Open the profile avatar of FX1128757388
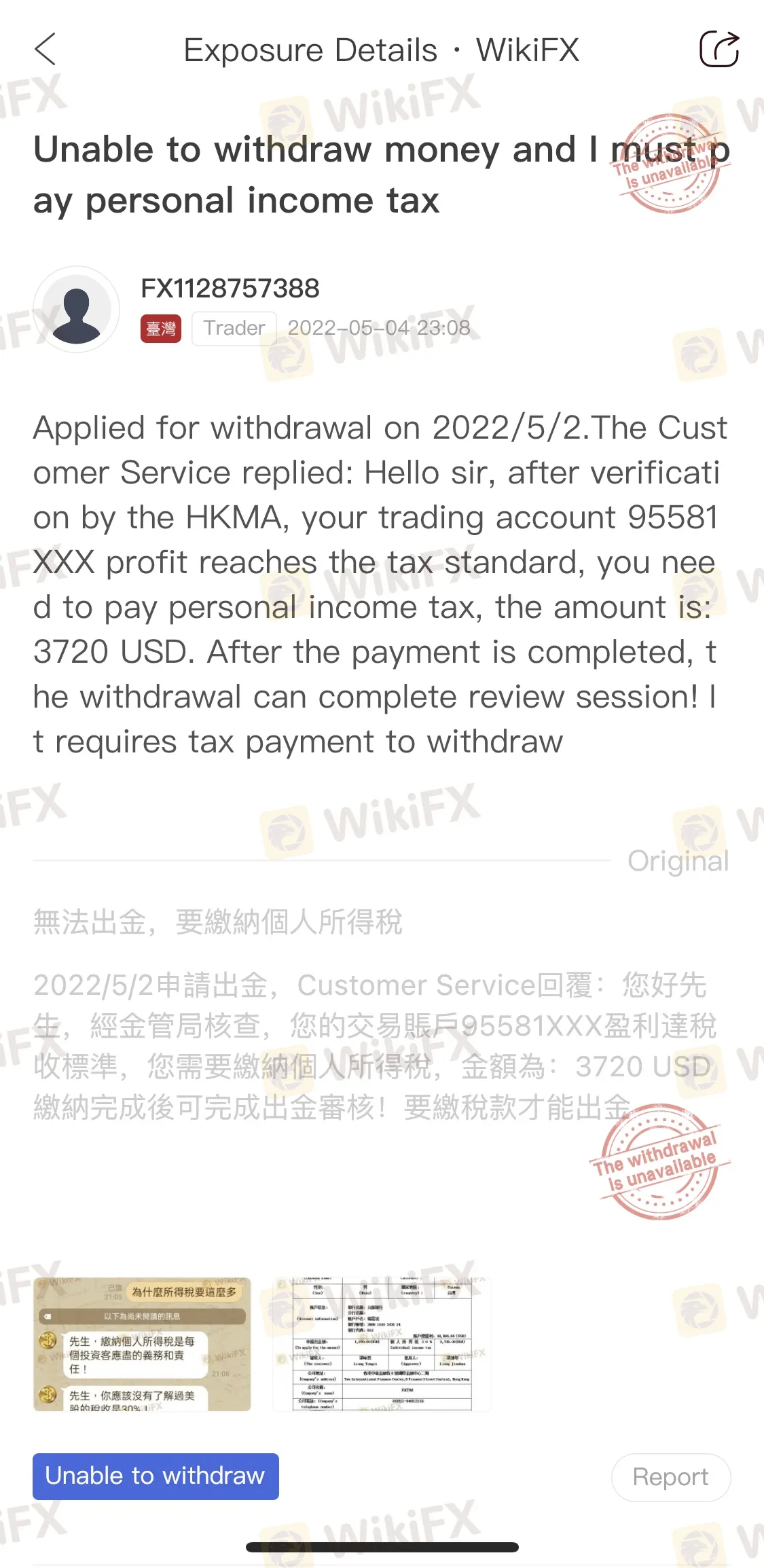 (x=77, y=310)
